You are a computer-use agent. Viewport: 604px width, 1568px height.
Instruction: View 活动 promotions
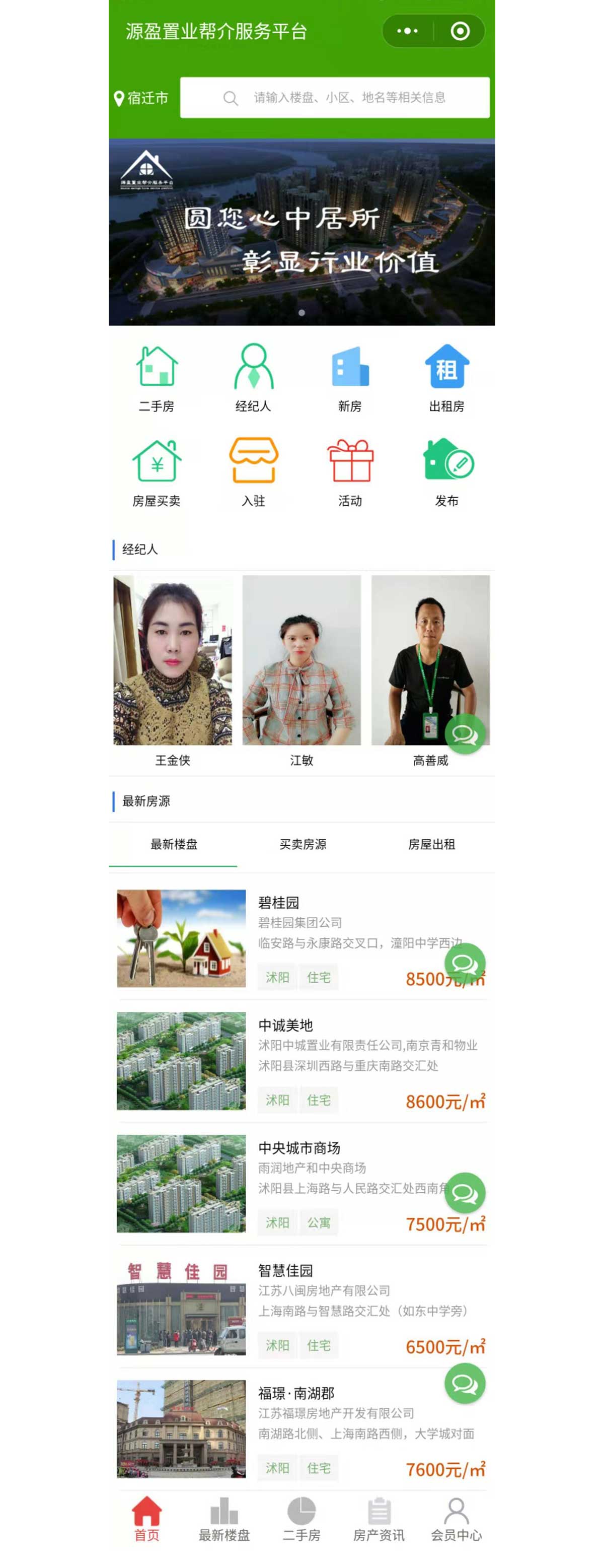point(350,472)
